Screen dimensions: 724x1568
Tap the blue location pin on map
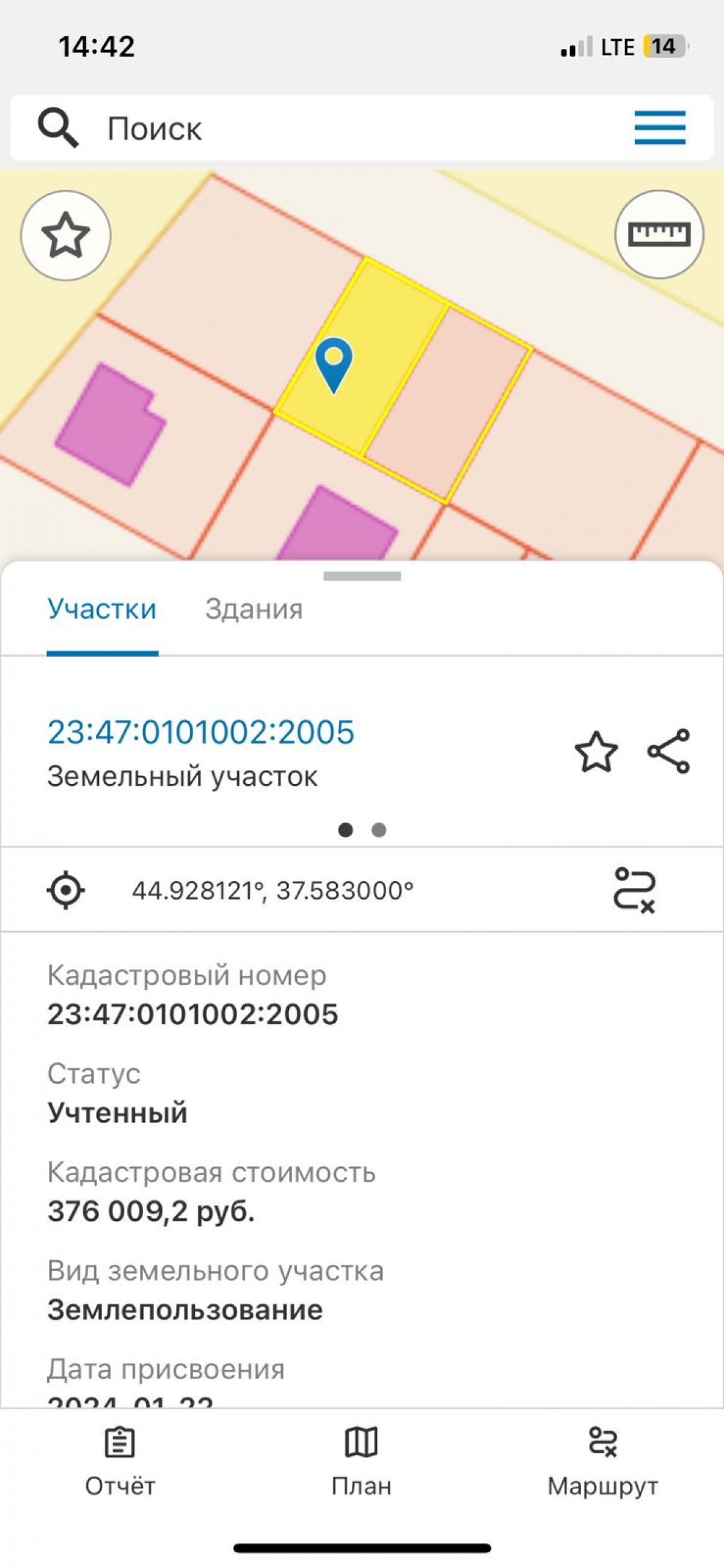click(x=334, y=363)
